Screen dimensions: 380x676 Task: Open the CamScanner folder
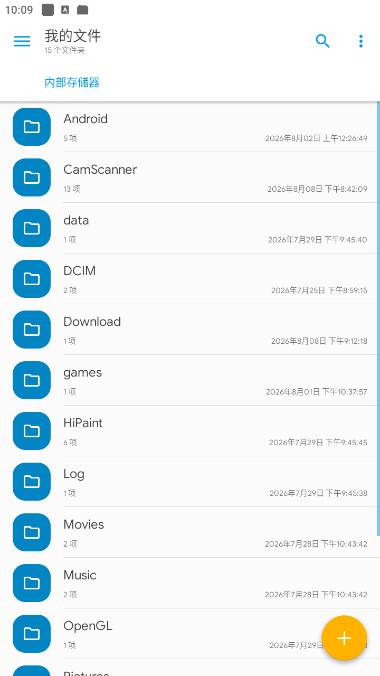coord(188,178)
